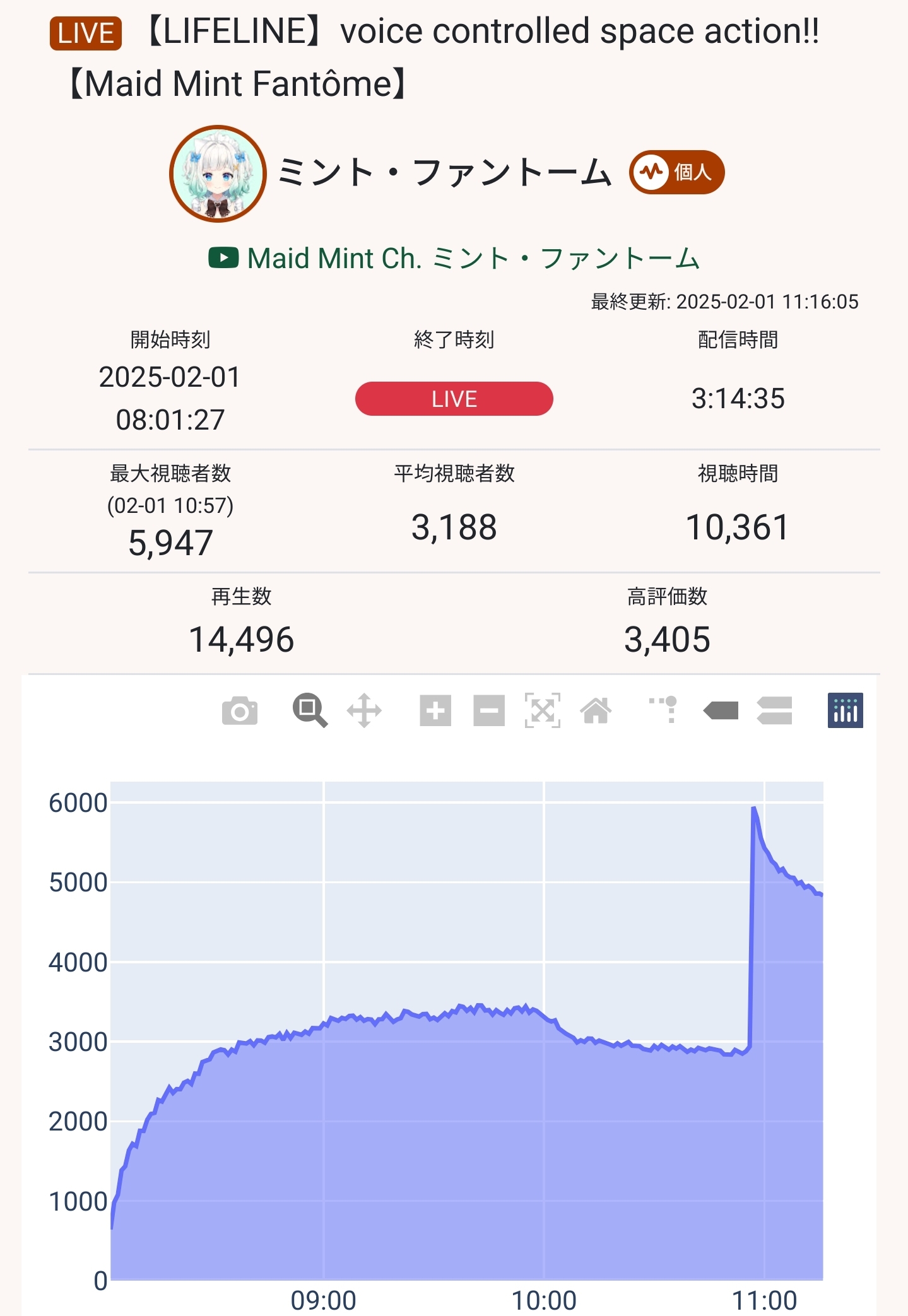Image resolution: width=908 pixels, height=1316 pixels.
Task: Tap the 個人 badge
Action: 676,172
